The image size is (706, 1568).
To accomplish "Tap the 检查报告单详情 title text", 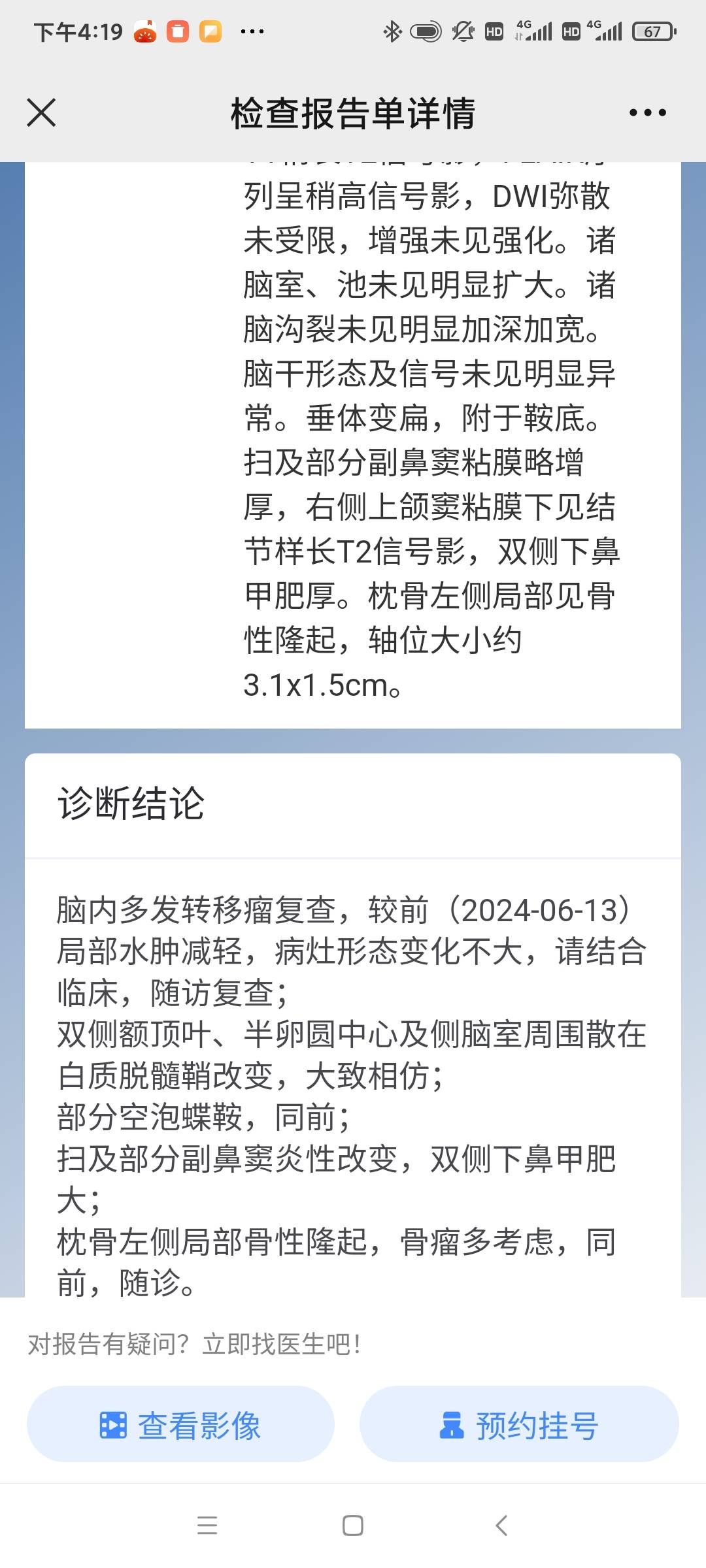I will [x=353, y=112].
